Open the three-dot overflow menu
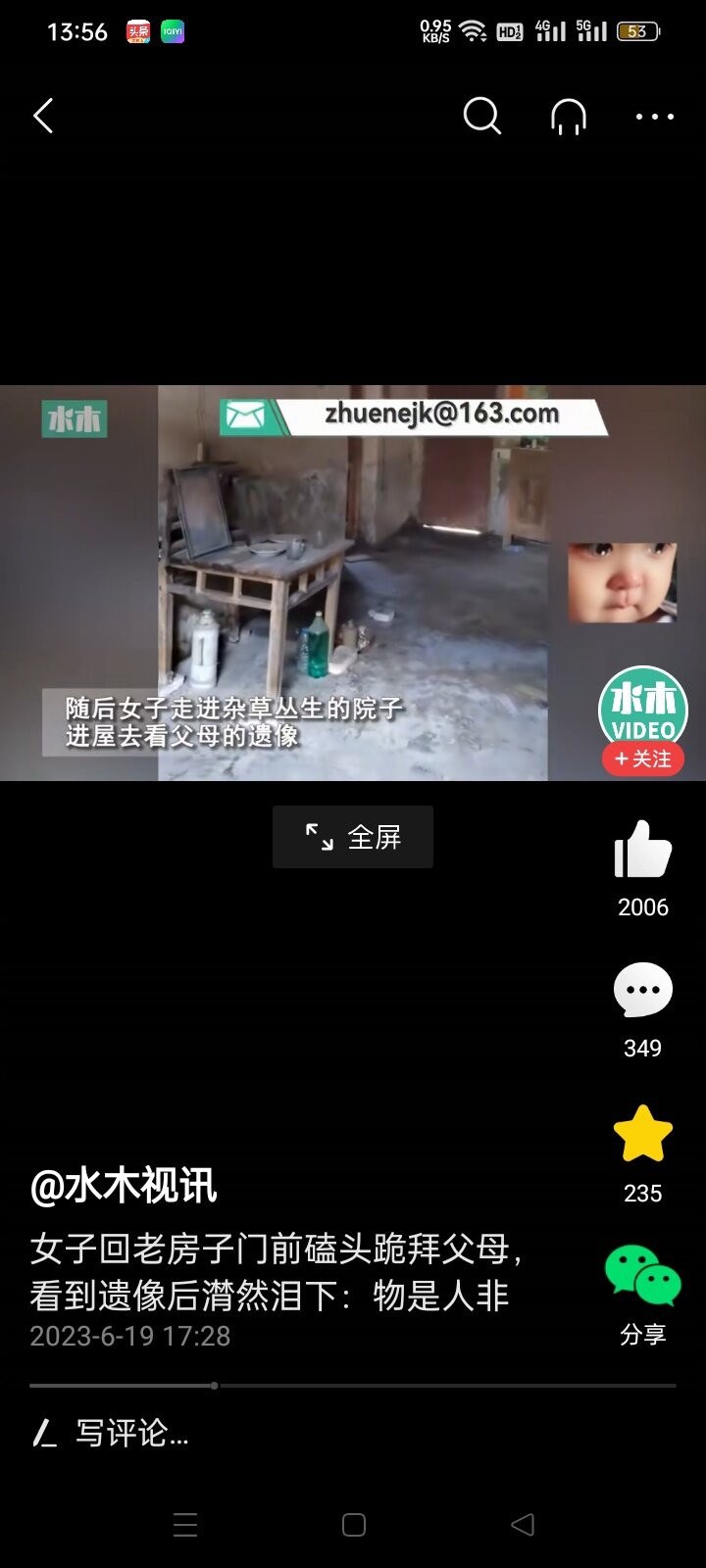 [x=654, y=117]
